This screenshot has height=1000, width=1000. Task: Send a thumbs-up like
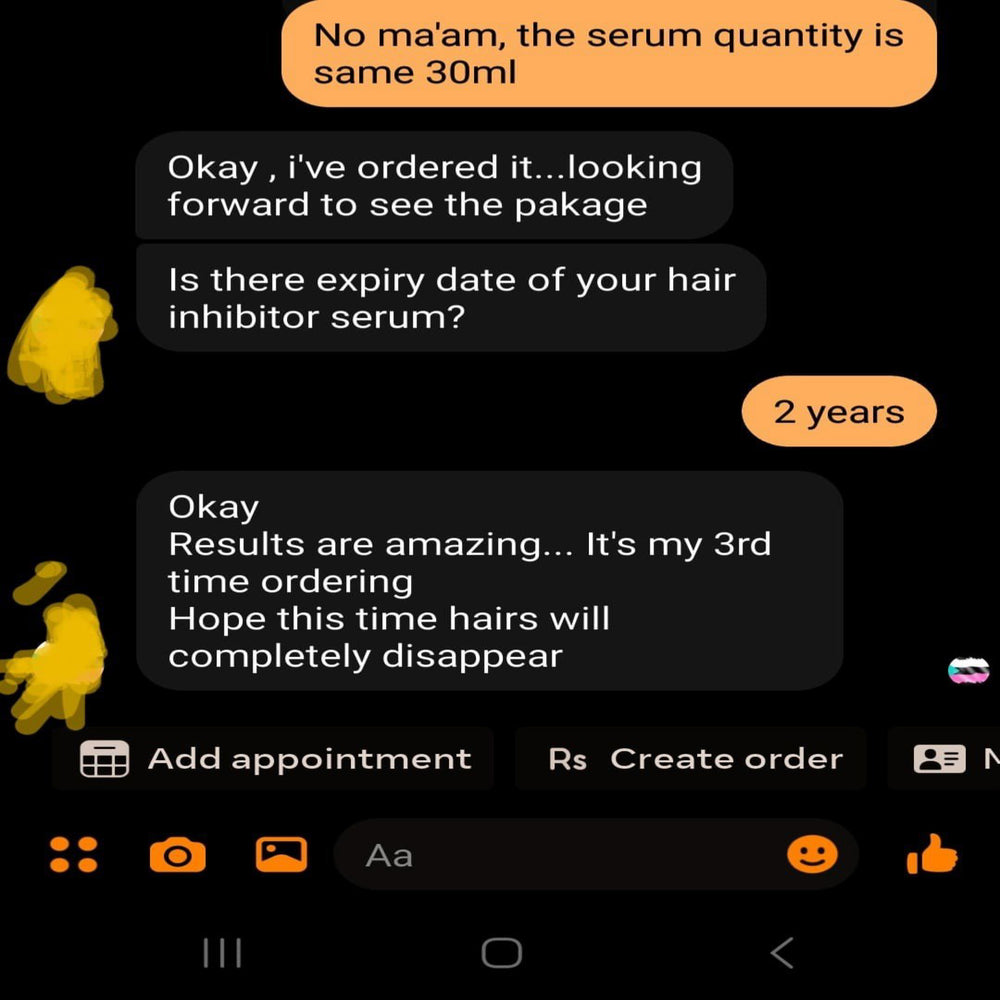click(931, 855)
